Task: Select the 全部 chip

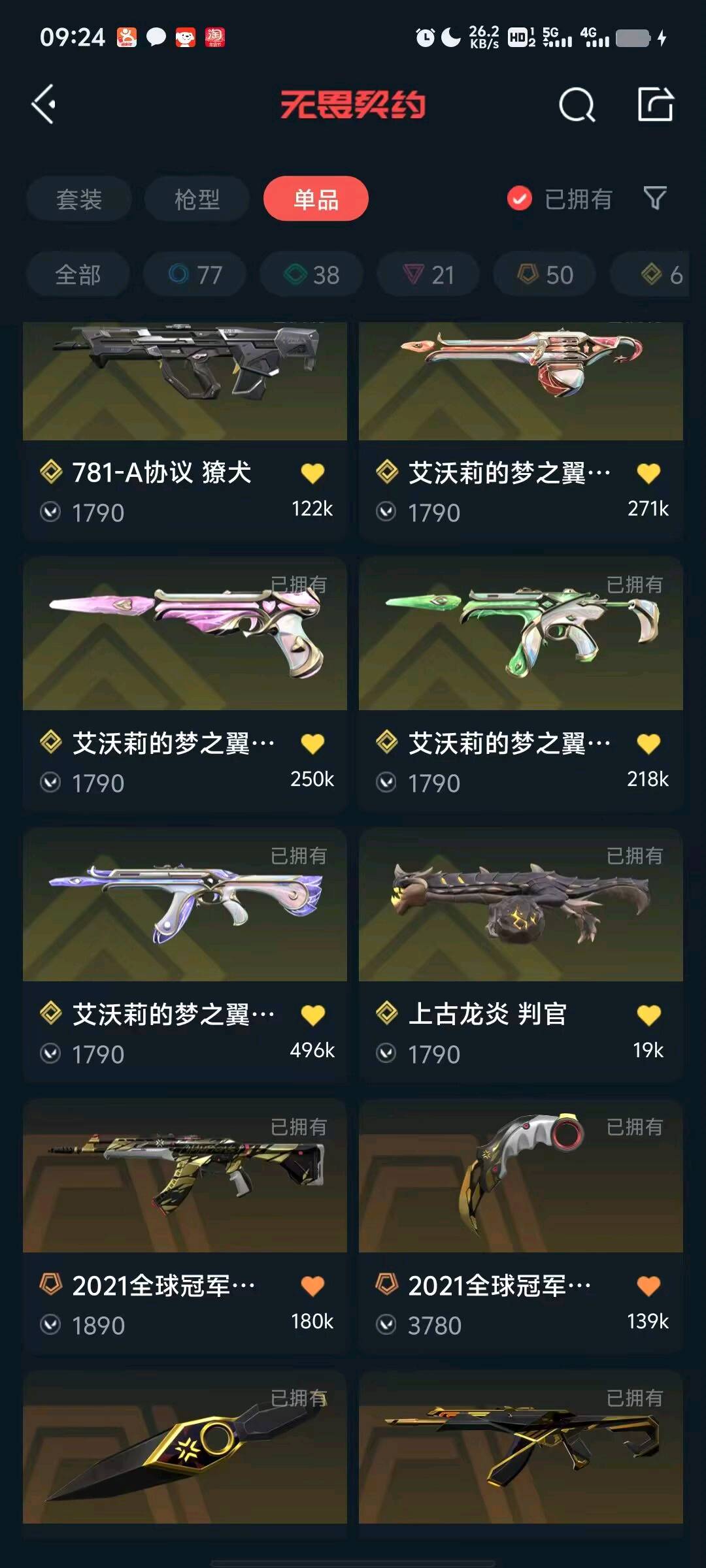Action: 78,274
